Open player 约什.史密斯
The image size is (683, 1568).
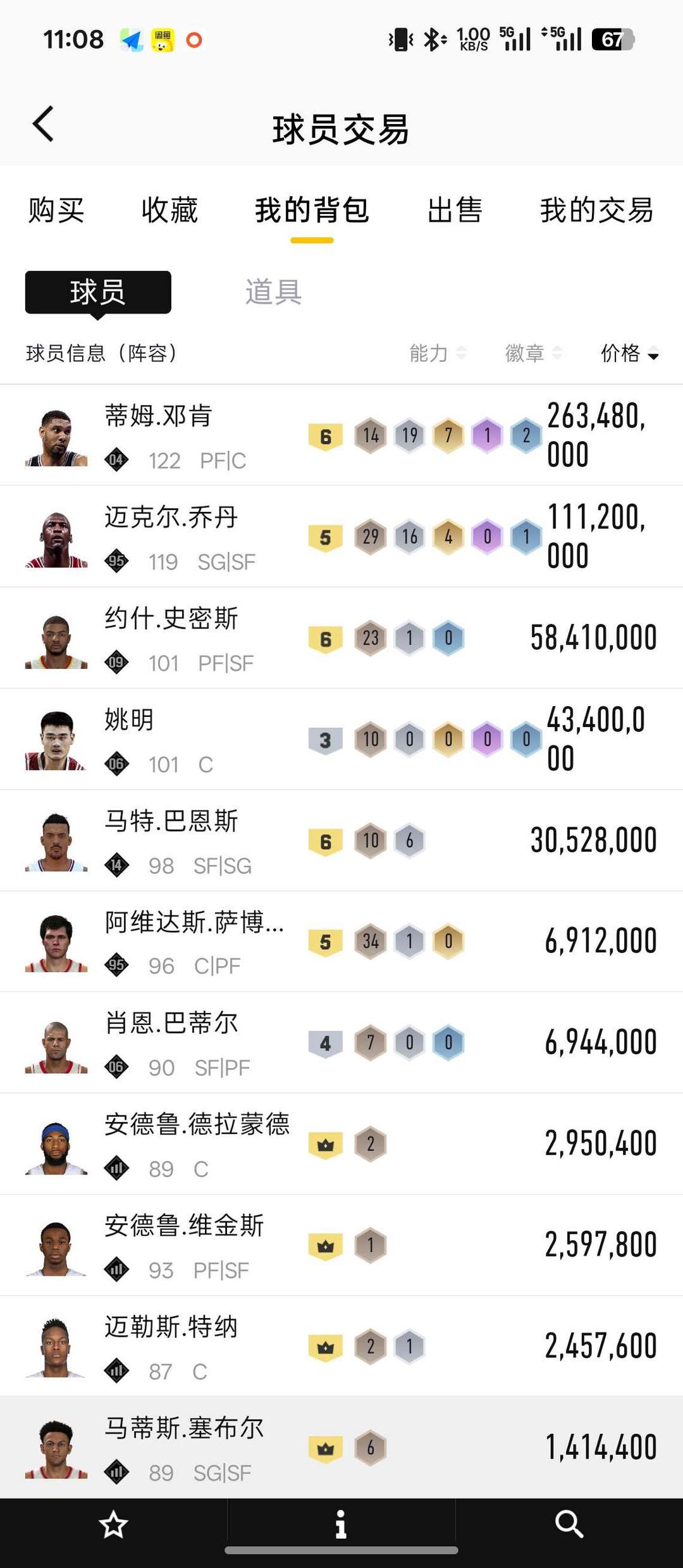coord(341,638)
